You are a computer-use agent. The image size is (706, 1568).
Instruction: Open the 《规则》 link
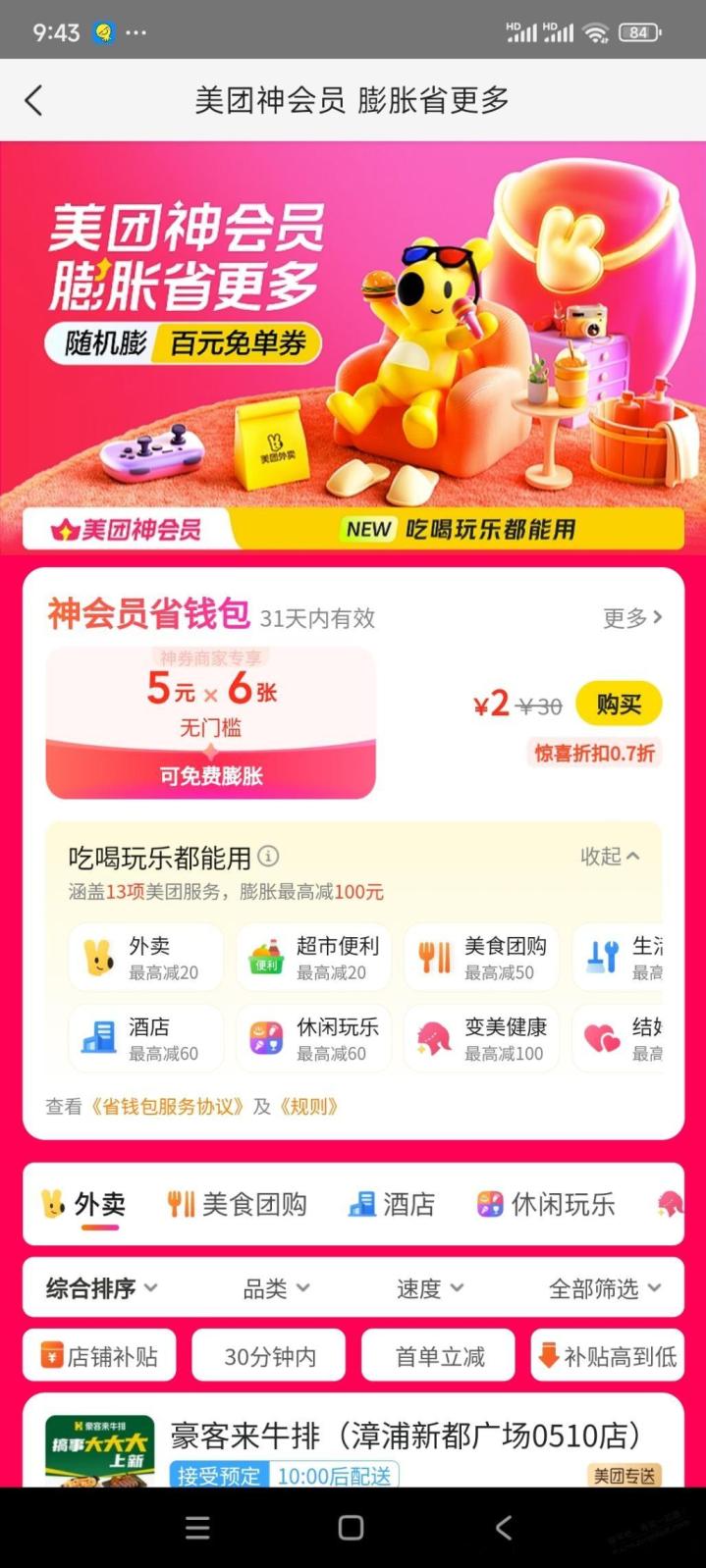[x=308, y=1107]
